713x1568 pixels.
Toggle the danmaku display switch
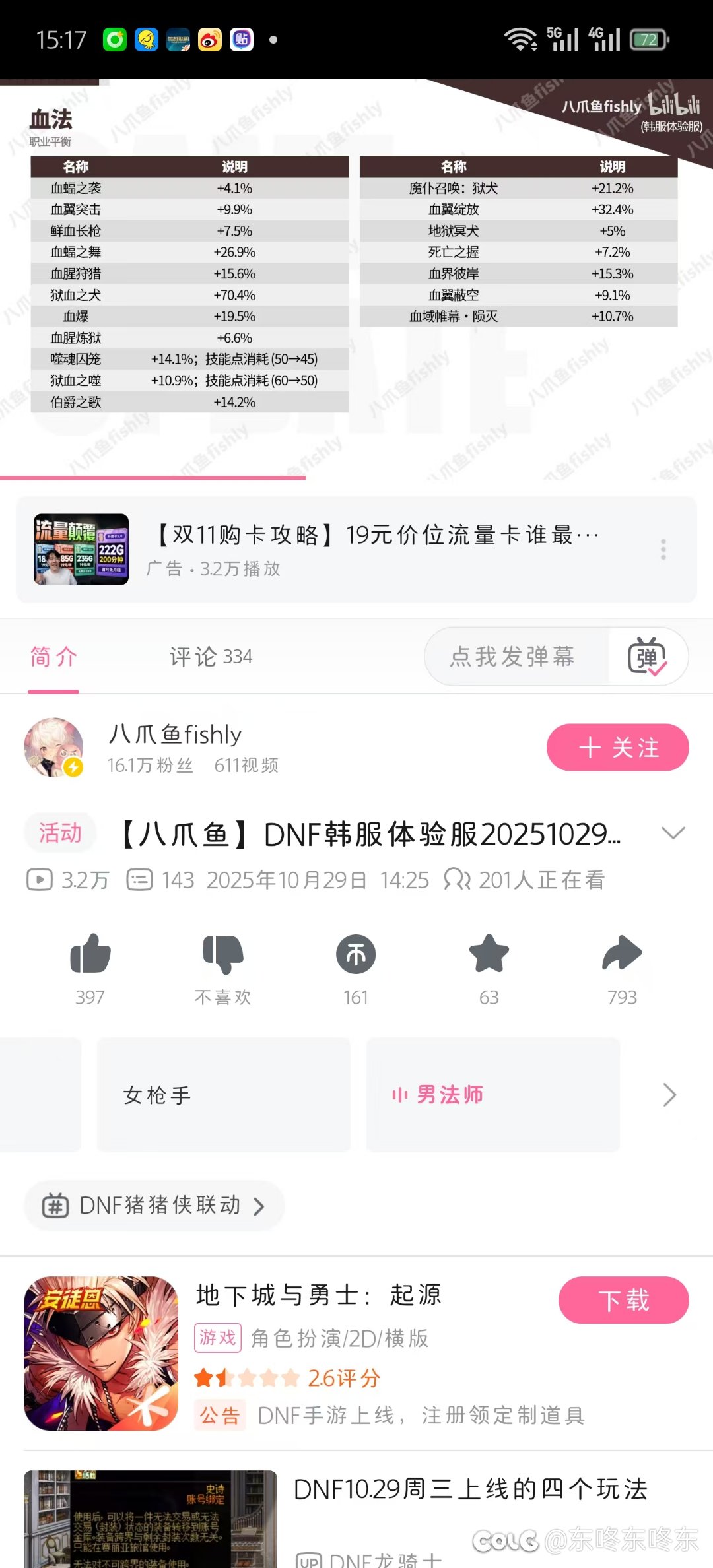[x=647, y=657]
